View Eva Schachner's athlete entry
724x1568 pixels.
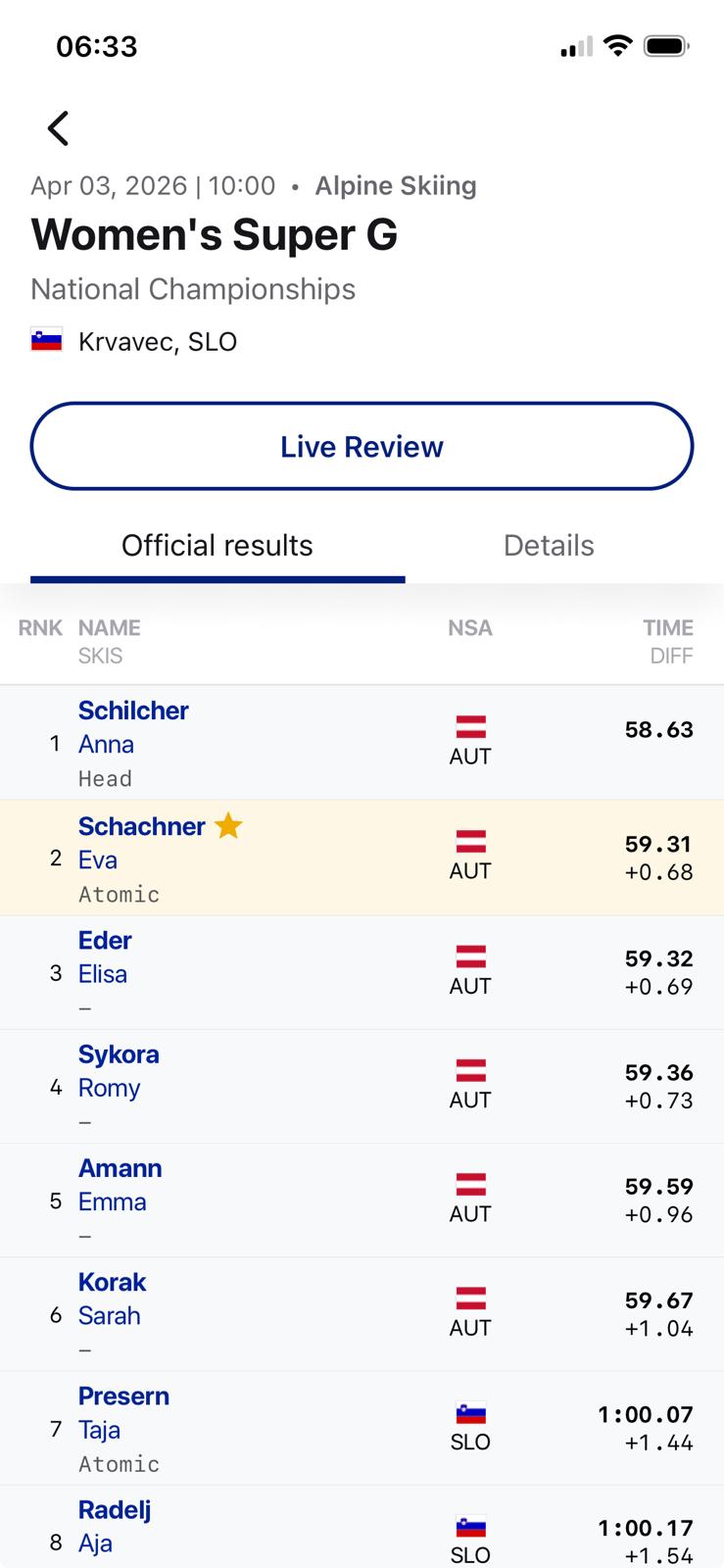(362, 858)
